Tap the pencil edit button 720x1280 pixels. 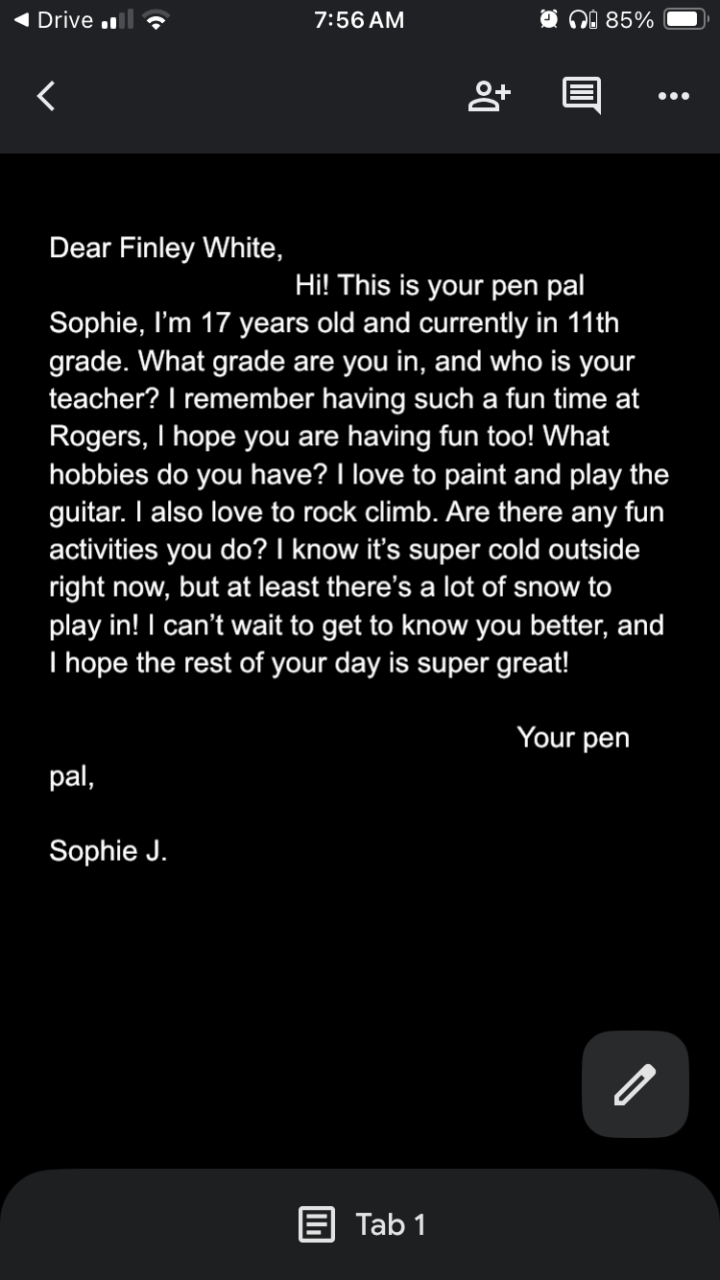click(635, 1084)
